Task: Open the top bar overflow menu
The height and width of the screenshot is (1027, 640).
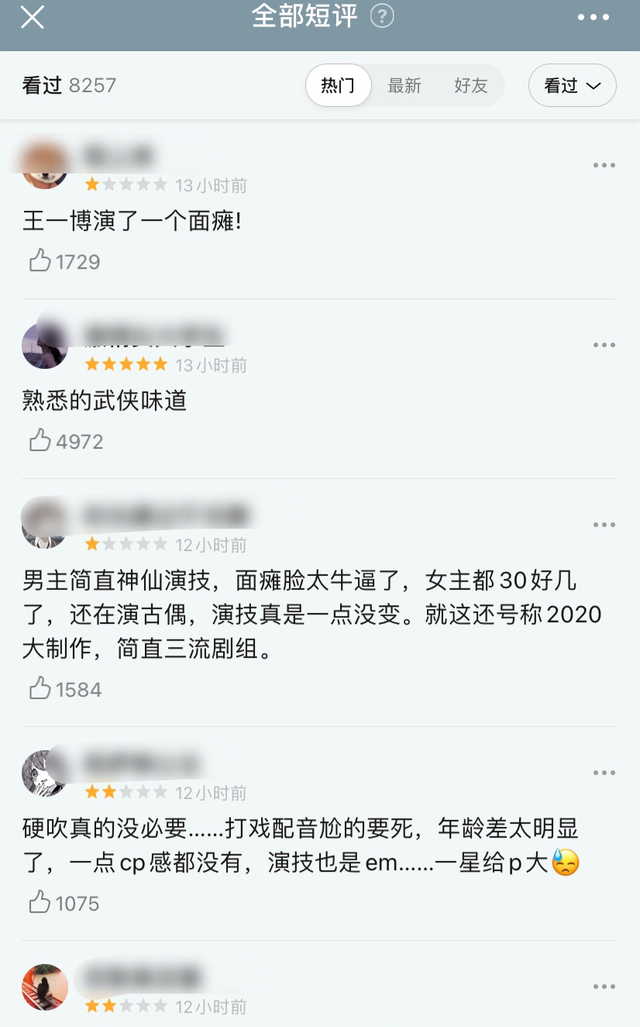Action: point(593,17)
